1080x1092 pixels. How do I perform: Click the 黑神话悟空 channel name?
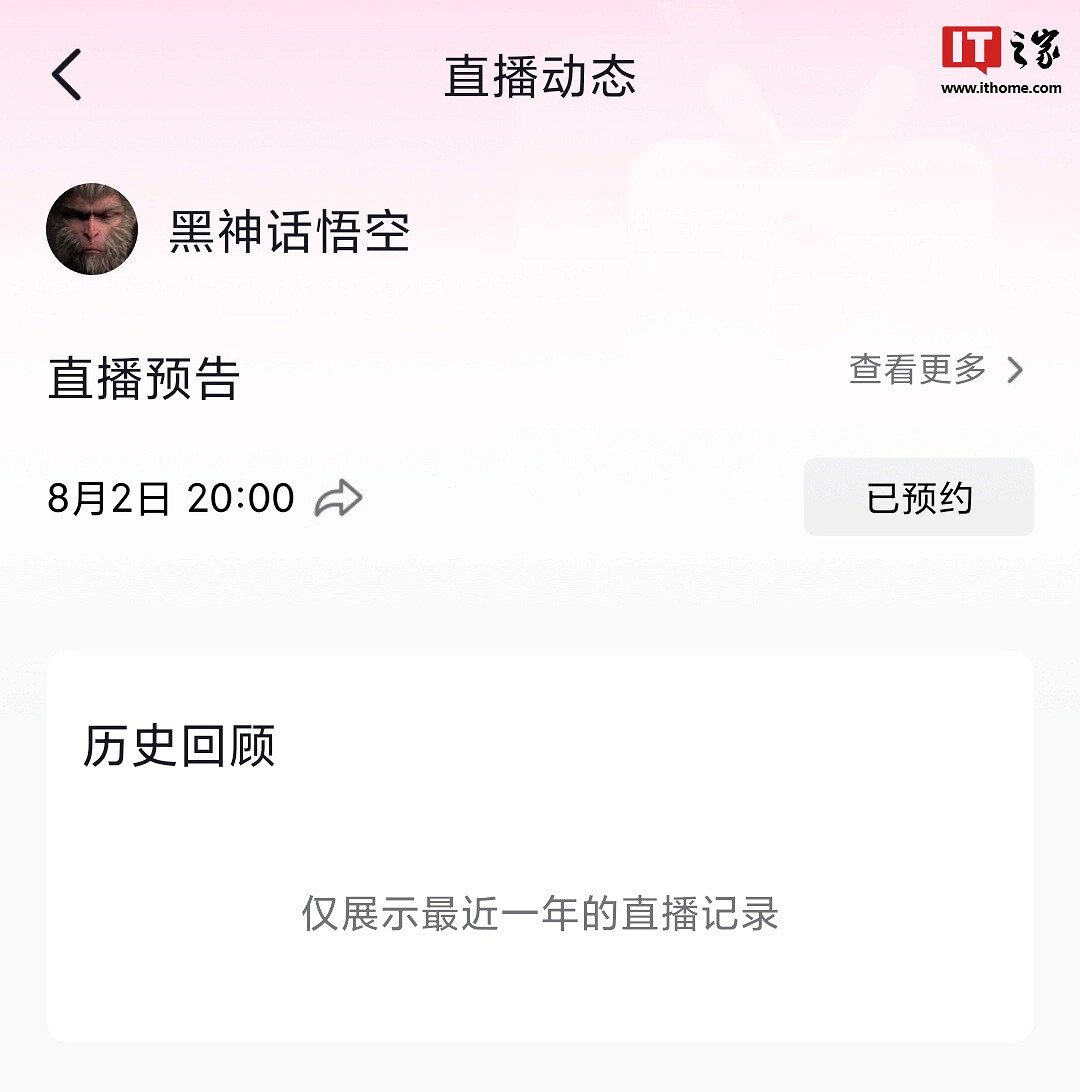coord(288,229)
